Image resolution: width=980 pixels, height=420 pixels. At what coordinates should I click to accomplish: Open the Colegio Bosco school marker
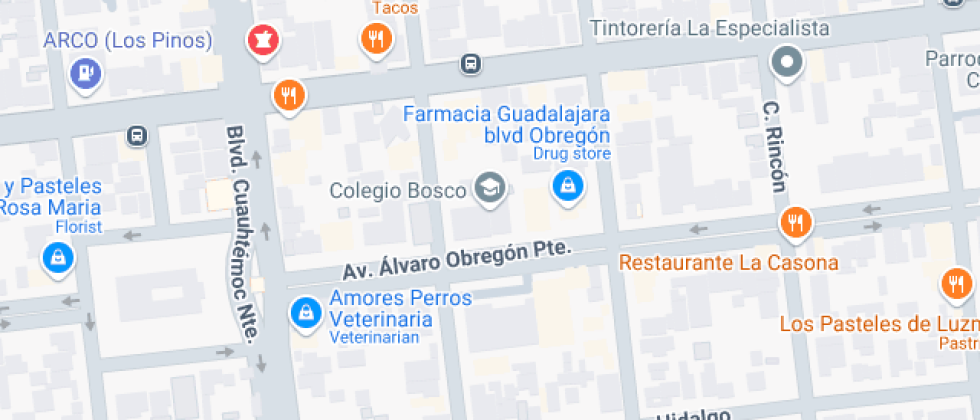[x=489, y=187]
